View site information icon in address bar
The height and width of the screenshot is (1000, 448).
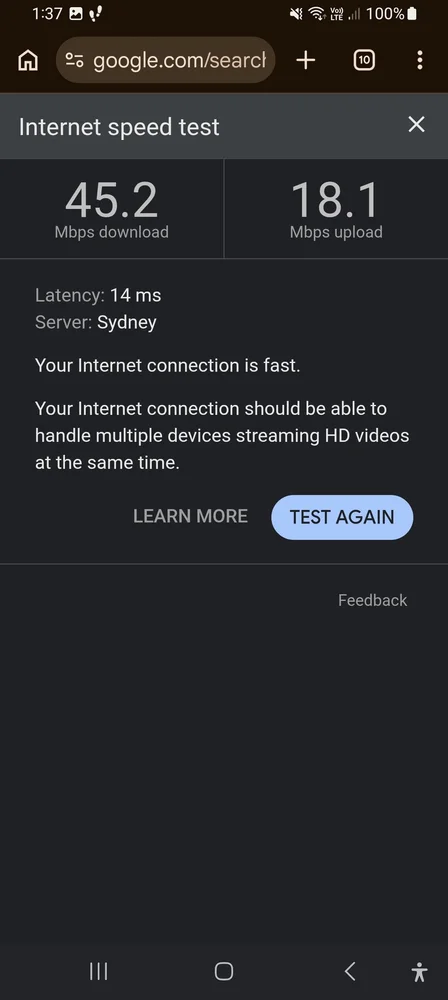74,61
